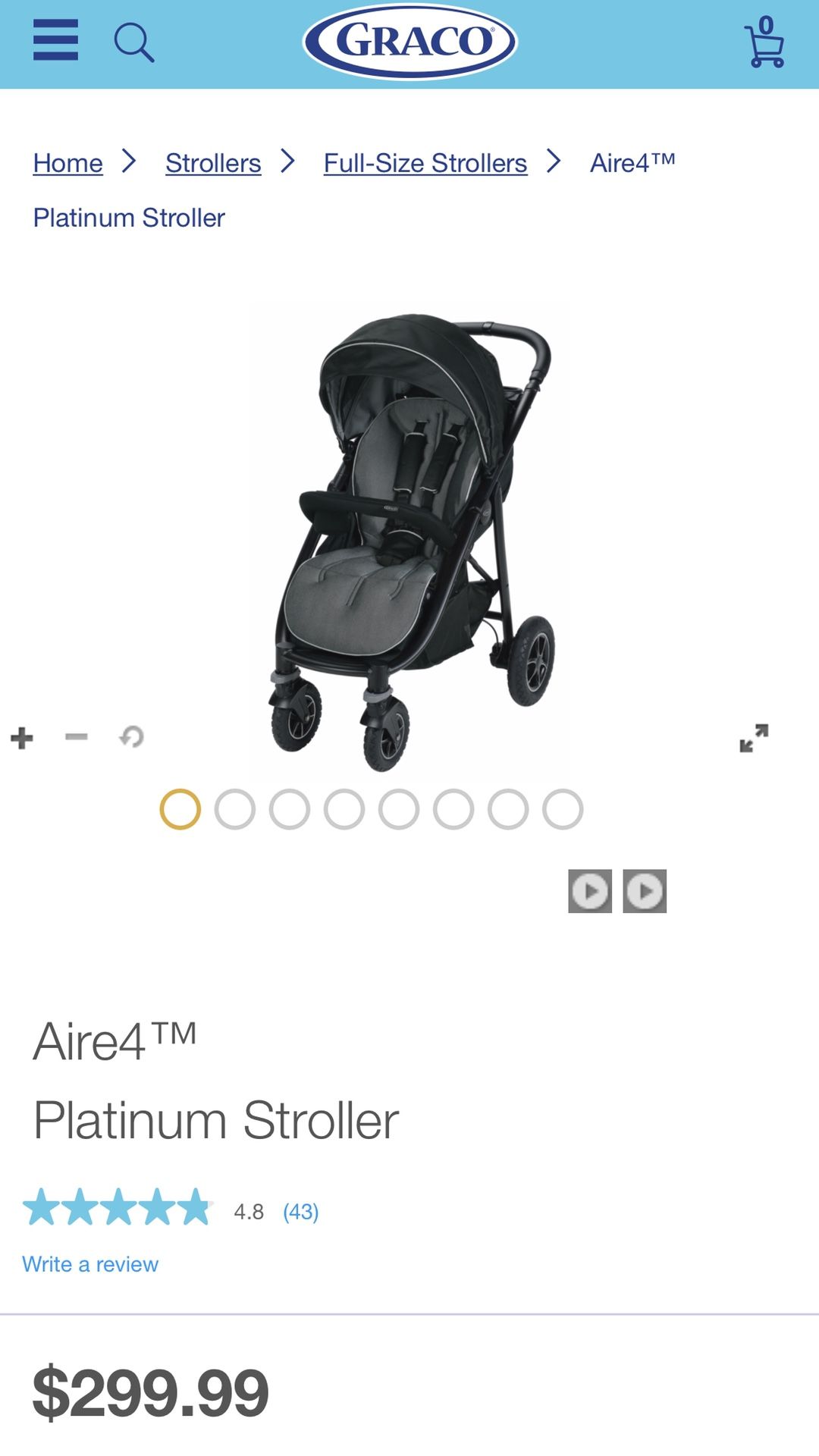Zoom out of the stroller image
This screenshot has height=1456, width=819.
click(x=77, y=736)
